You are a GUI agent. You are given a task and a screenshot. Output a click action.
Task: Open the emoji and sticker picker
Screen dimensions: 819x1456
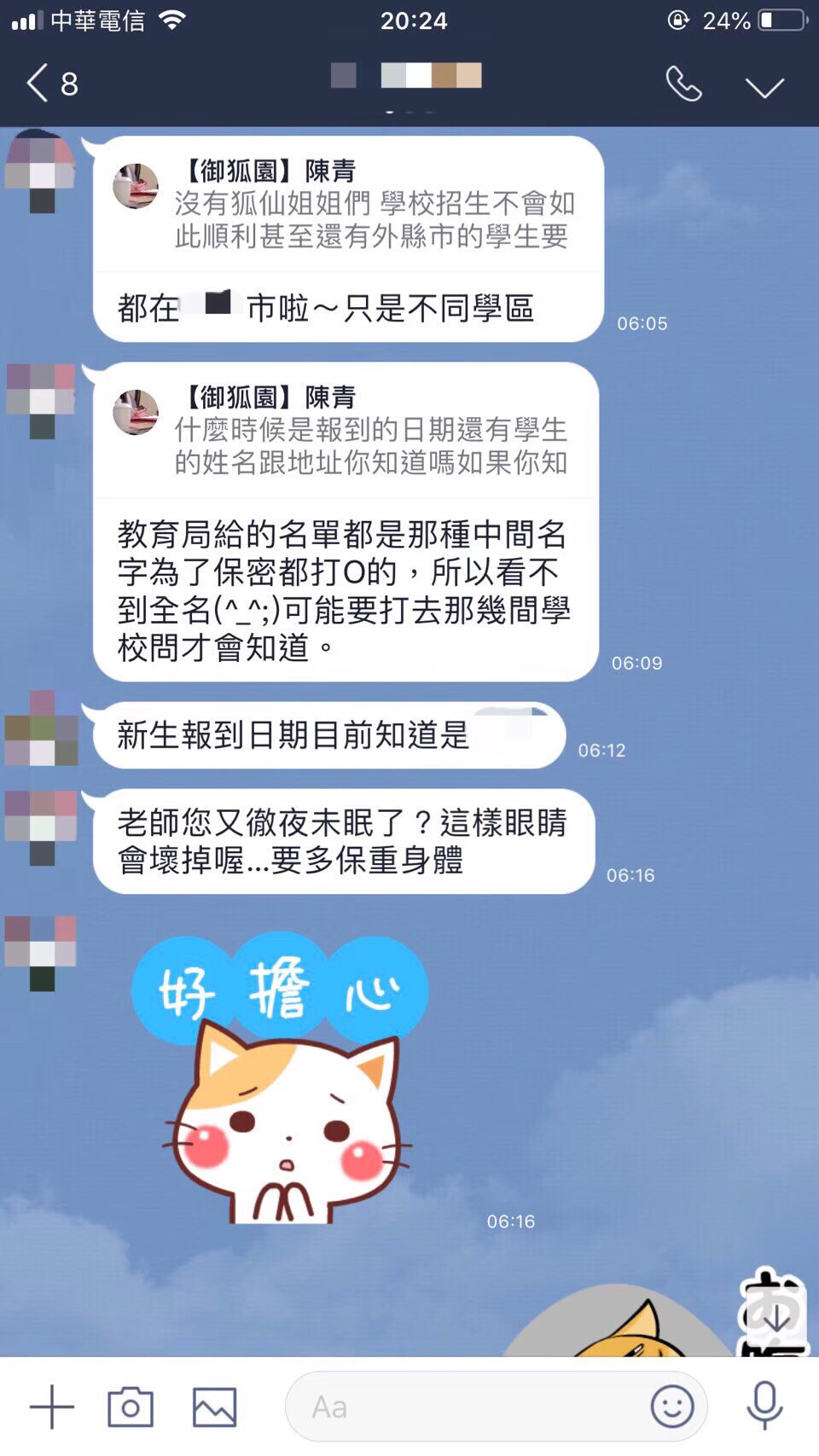(671, 1407)
